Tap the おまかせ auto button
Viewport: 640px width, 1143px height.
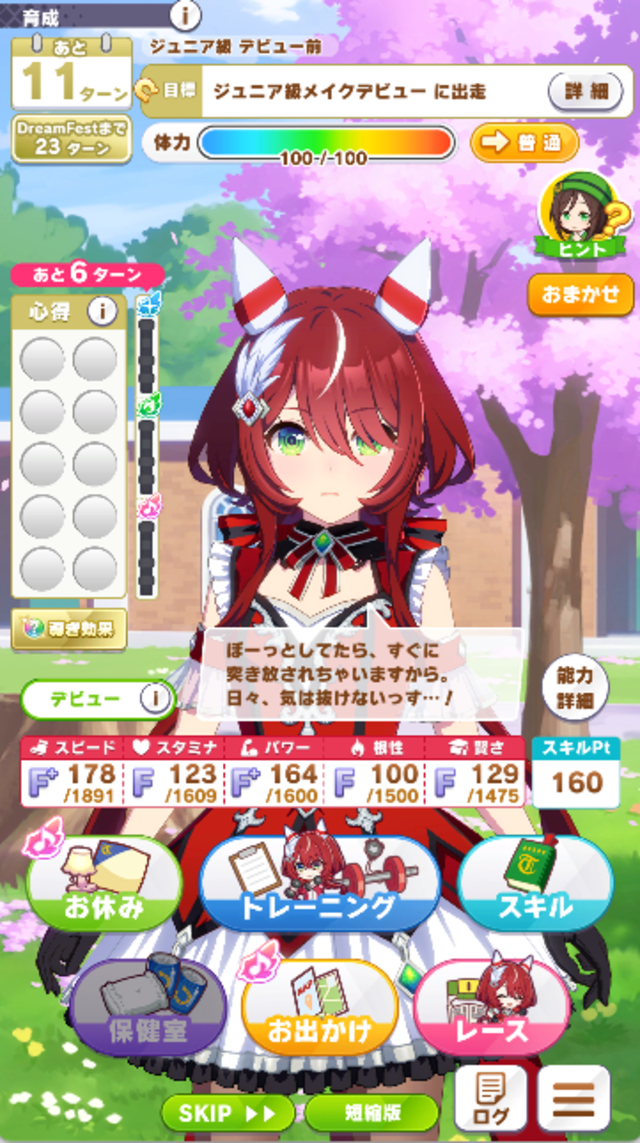[580, 296]
